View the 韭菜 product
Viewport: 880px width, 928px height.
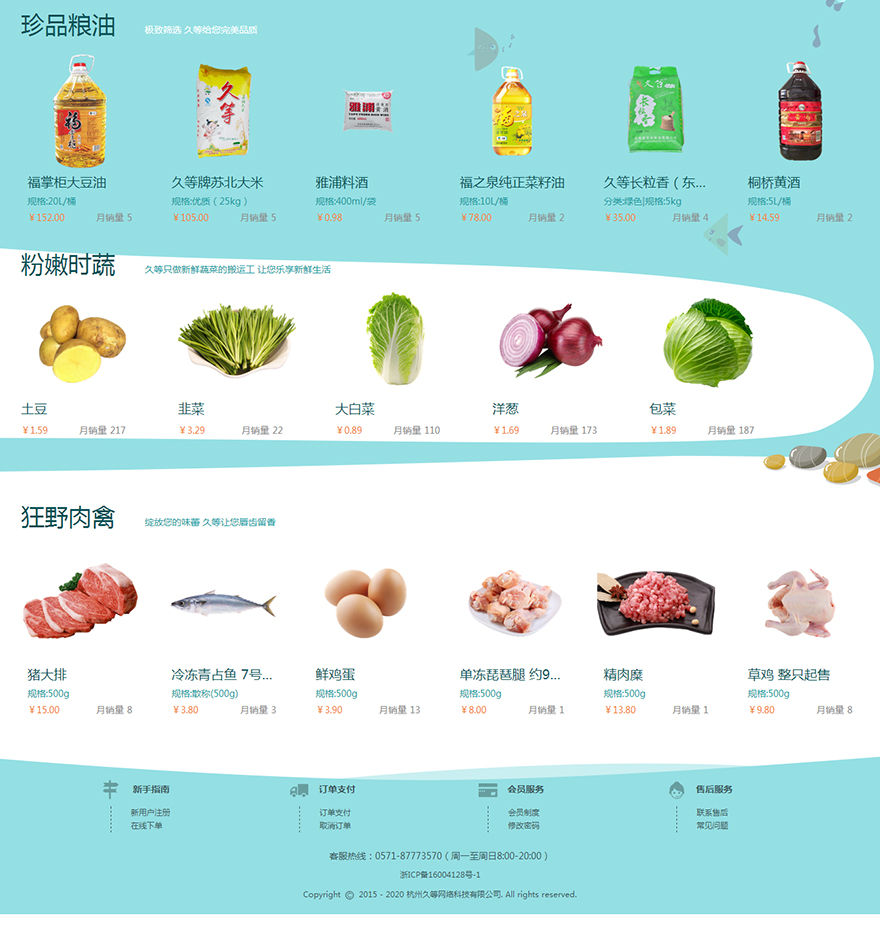pos(191,409)
